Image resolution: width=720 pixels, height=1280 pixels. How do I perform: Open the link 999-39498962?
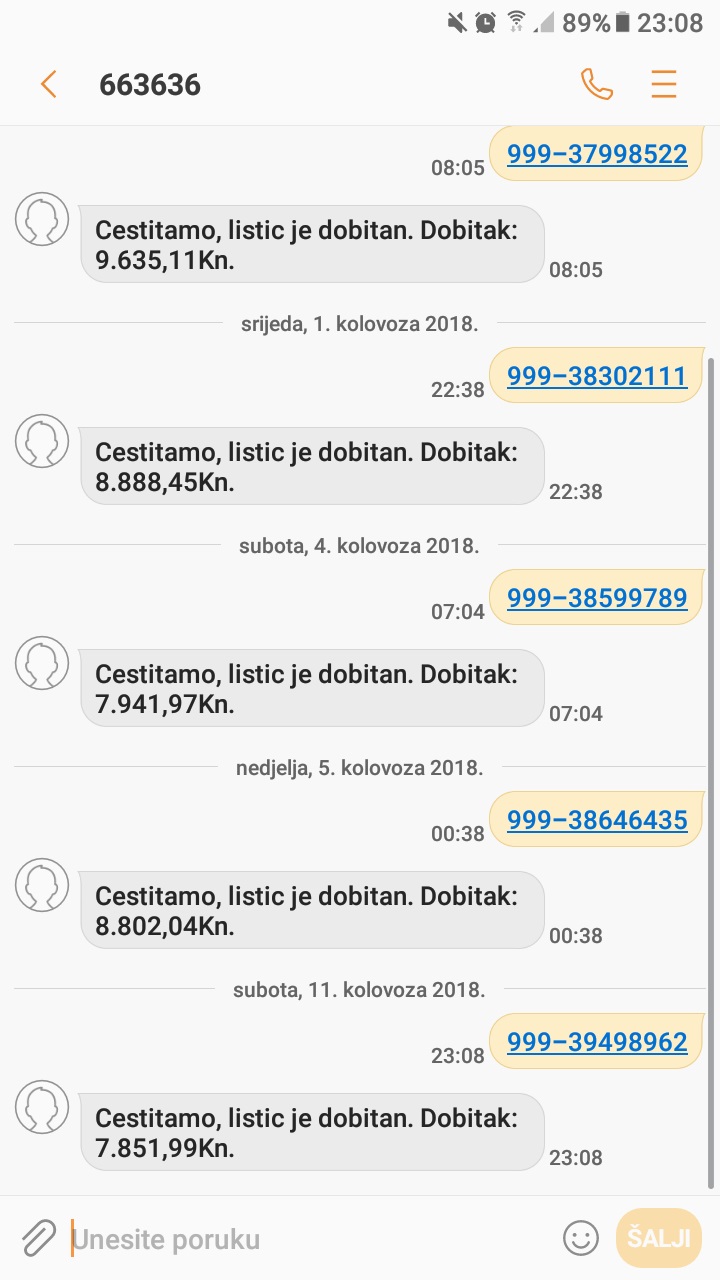(597, 1042)
